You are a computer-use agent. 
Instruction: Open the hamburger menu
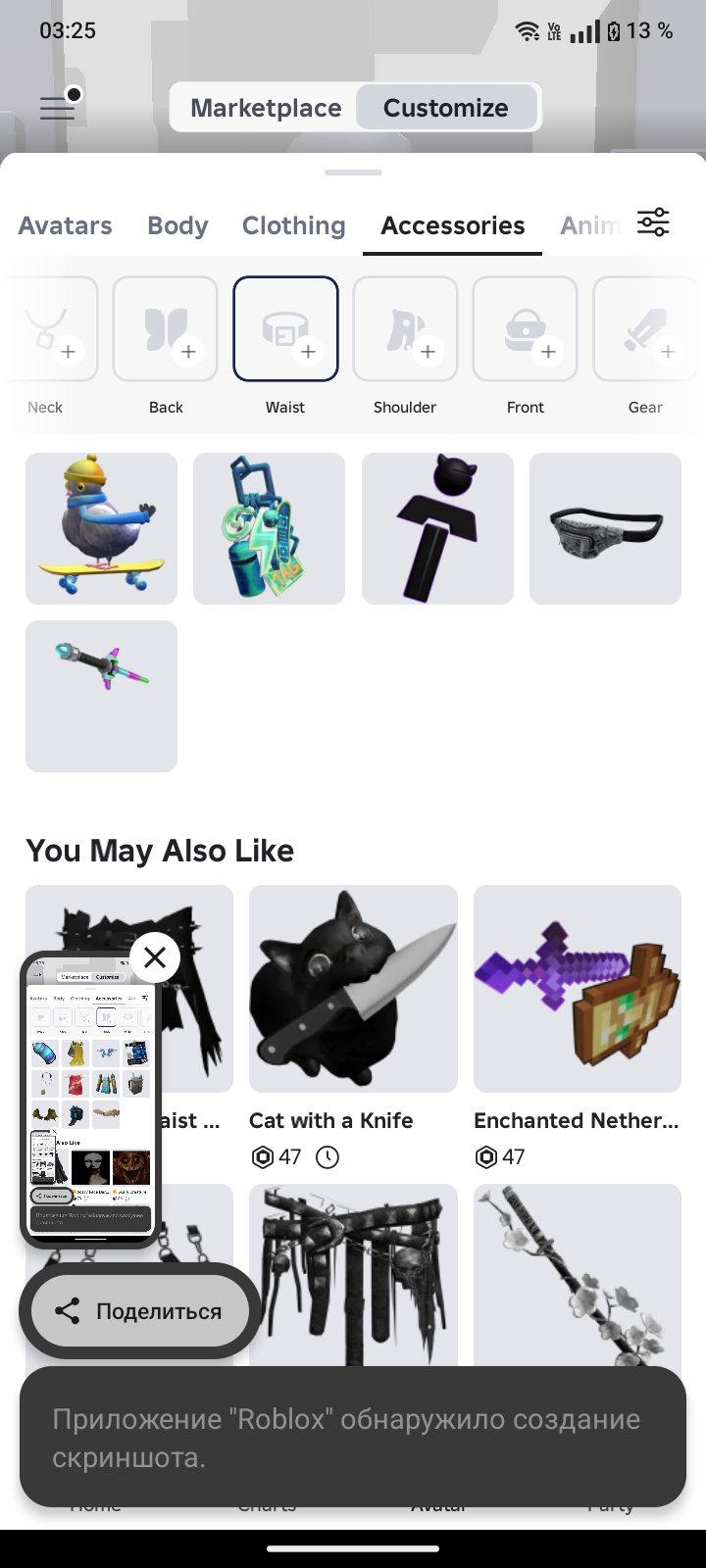pyautogui.click(x=58, y=108)
